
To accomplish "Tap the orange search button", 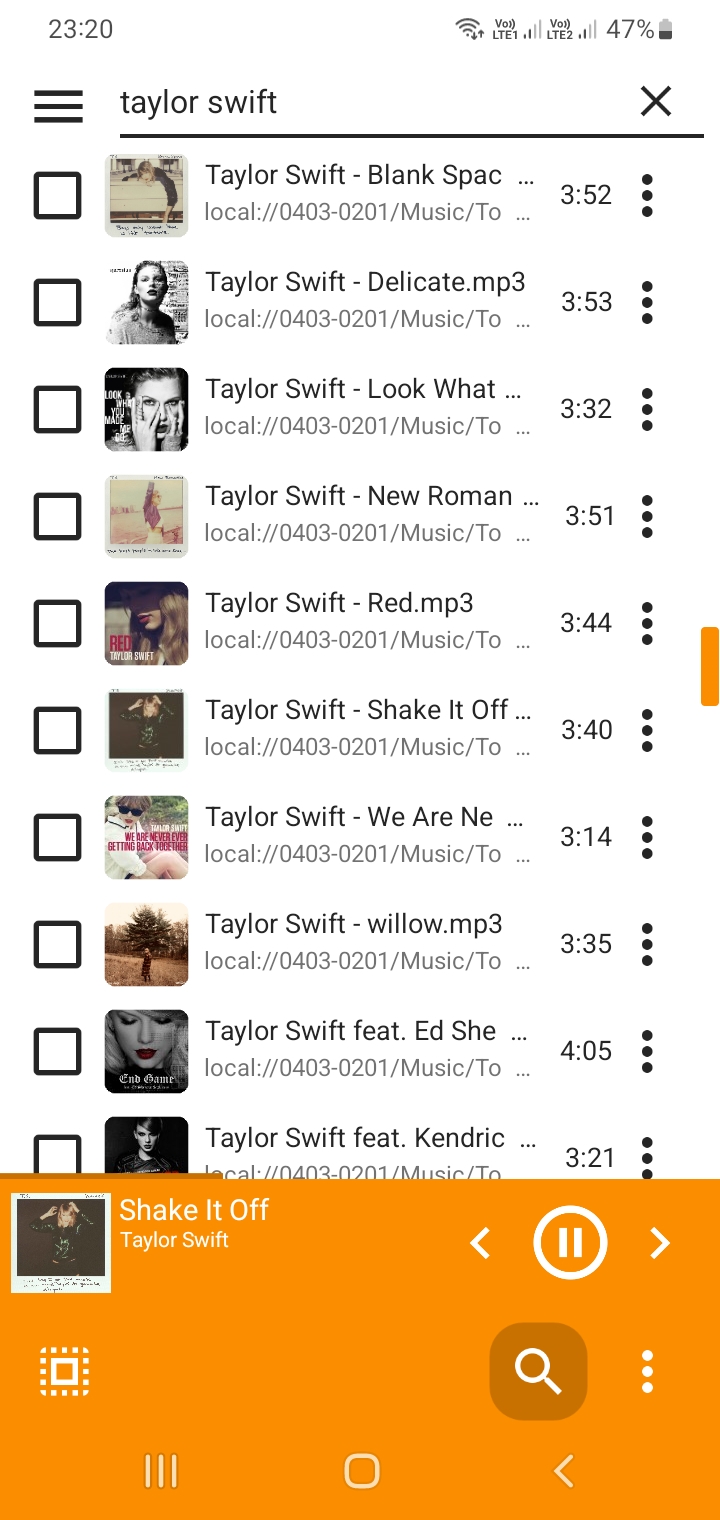I will 538,1371.
